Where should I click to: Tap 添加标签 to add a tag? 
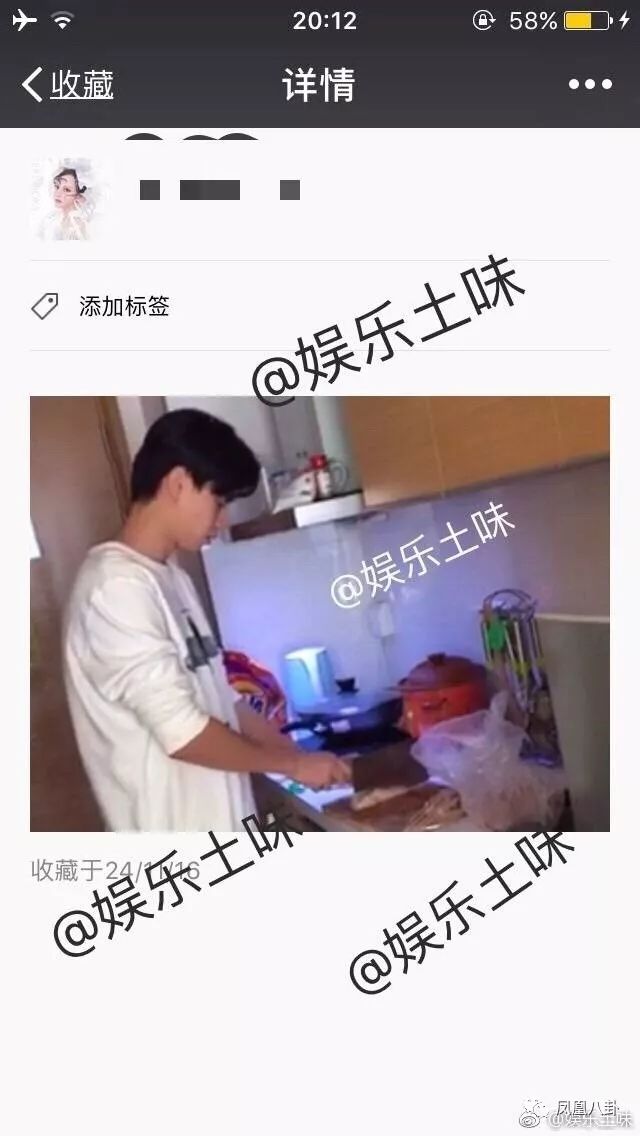point(124,307)
